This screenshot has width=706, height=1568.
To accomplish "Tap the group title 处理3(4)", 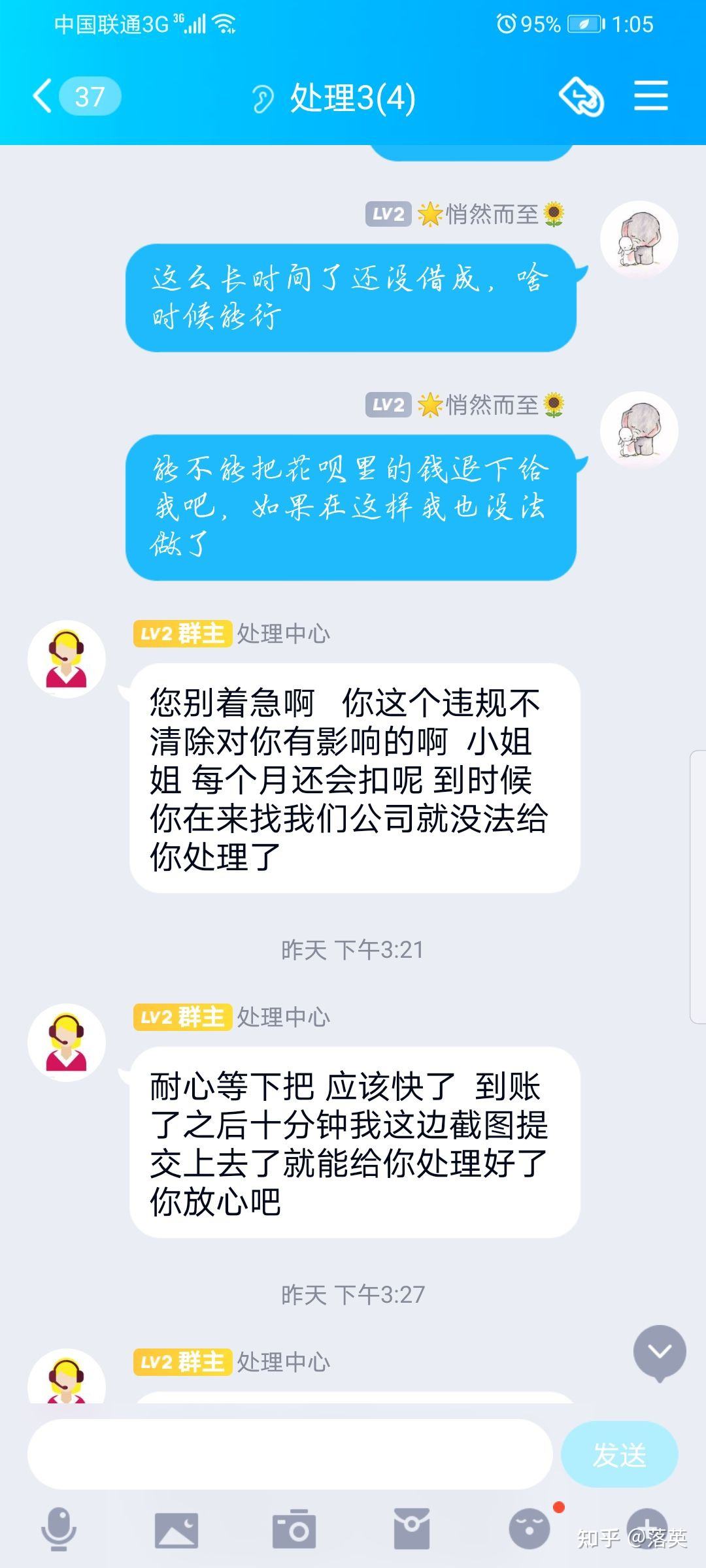I will [x=353, y=97].
